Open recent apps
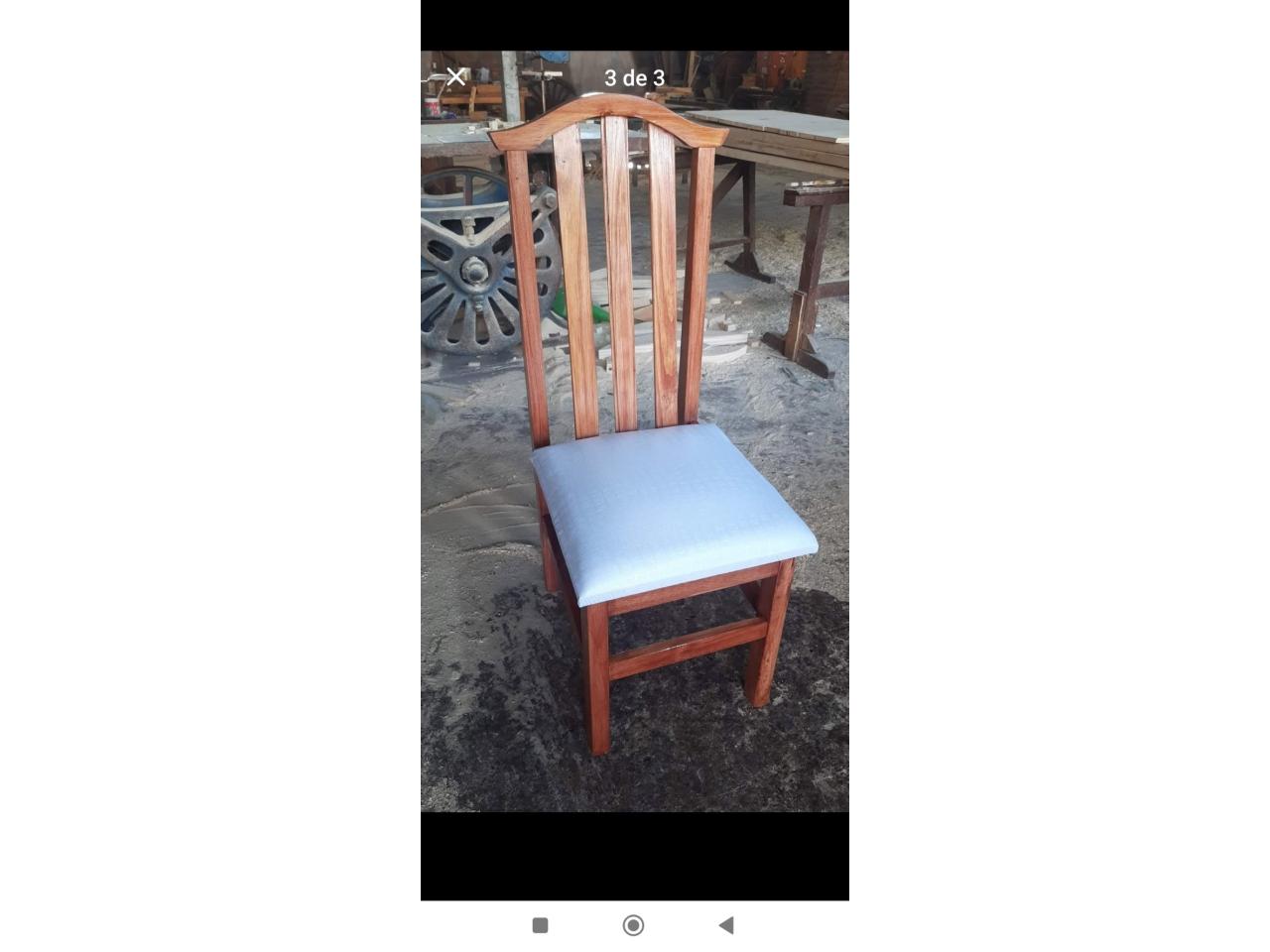Screen dimensions: 1270x952 click(x=540, y=925)
